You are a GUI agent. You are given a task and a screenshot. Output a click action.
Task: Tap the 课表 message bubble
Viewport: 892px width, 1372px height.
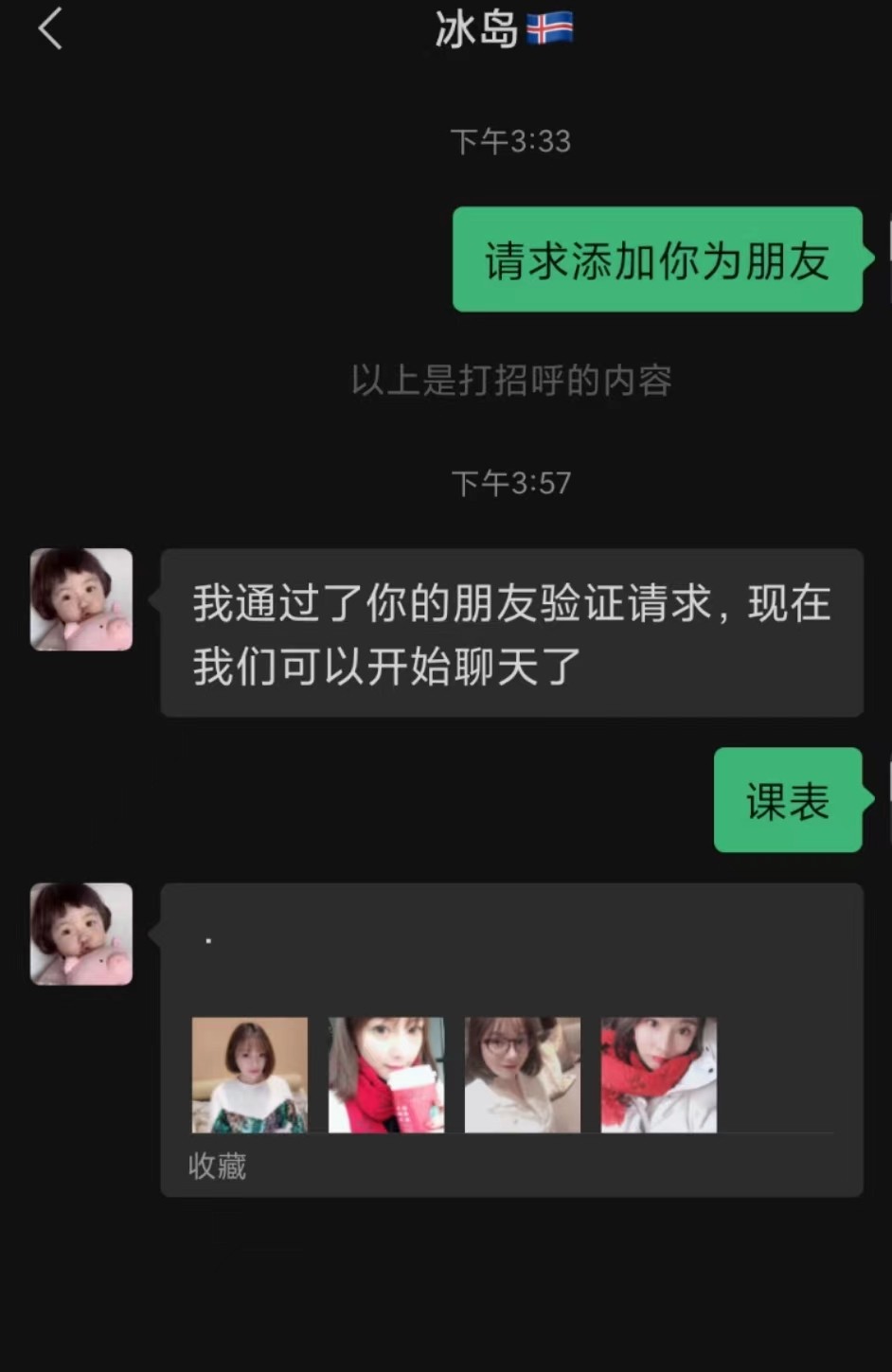(787, 800)
